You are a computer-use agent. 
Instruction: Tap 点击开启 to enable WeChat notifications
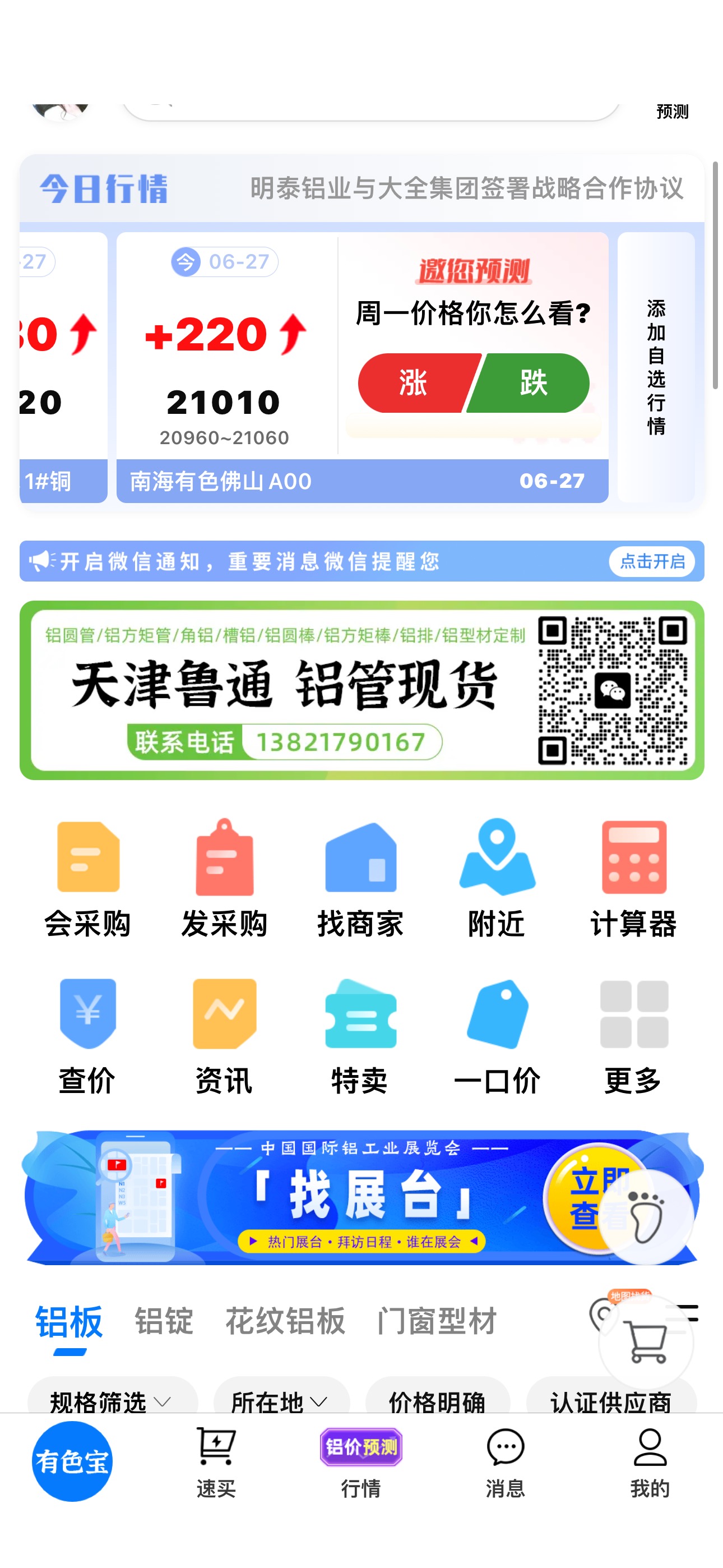pyautogui.click(x=652, y=561)
